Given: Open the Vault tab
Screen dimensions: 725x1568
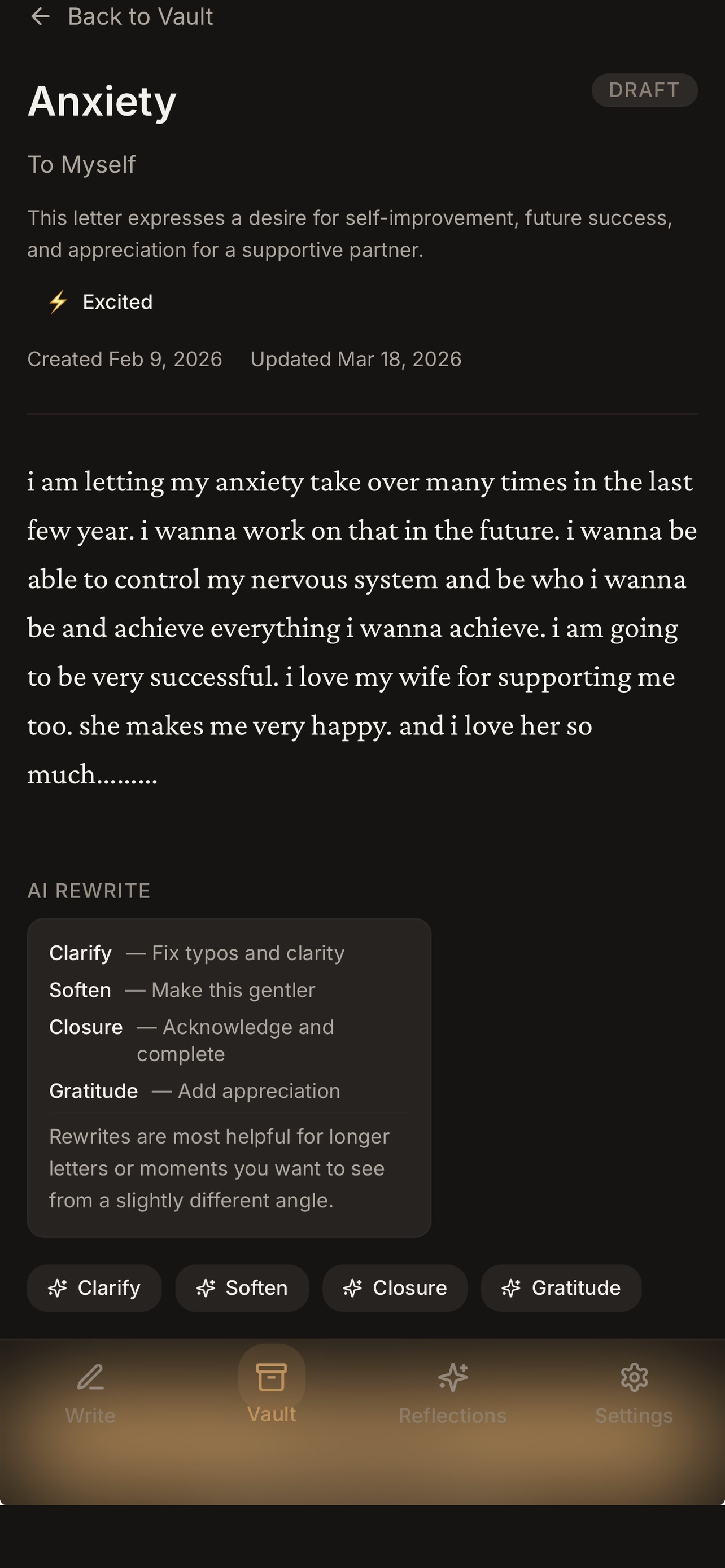Looking at the screenshot, I should pyautogui.click(x=272, y=1391).
